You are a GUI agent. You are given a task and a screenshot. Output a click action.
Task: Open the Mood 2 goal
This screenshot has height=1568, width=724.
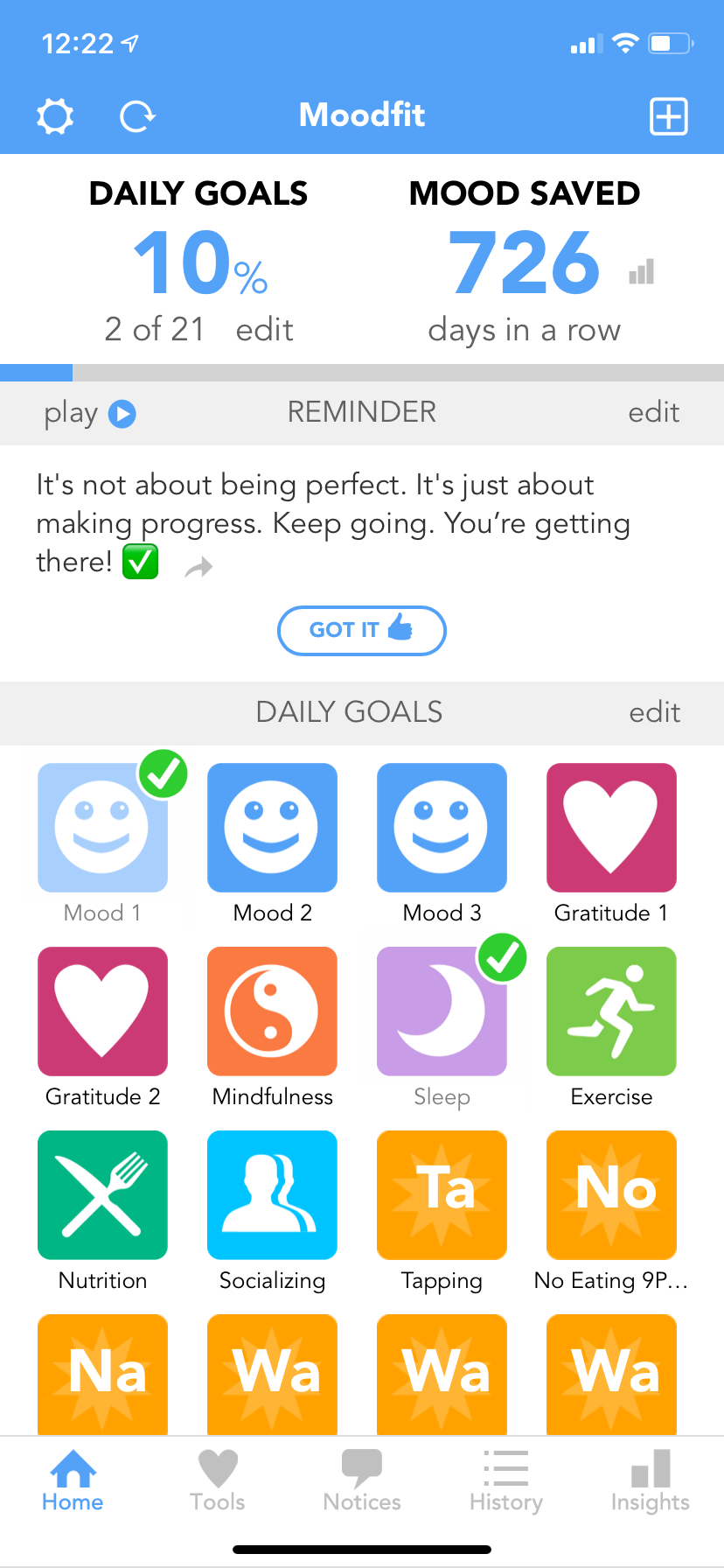coord(272,828)
